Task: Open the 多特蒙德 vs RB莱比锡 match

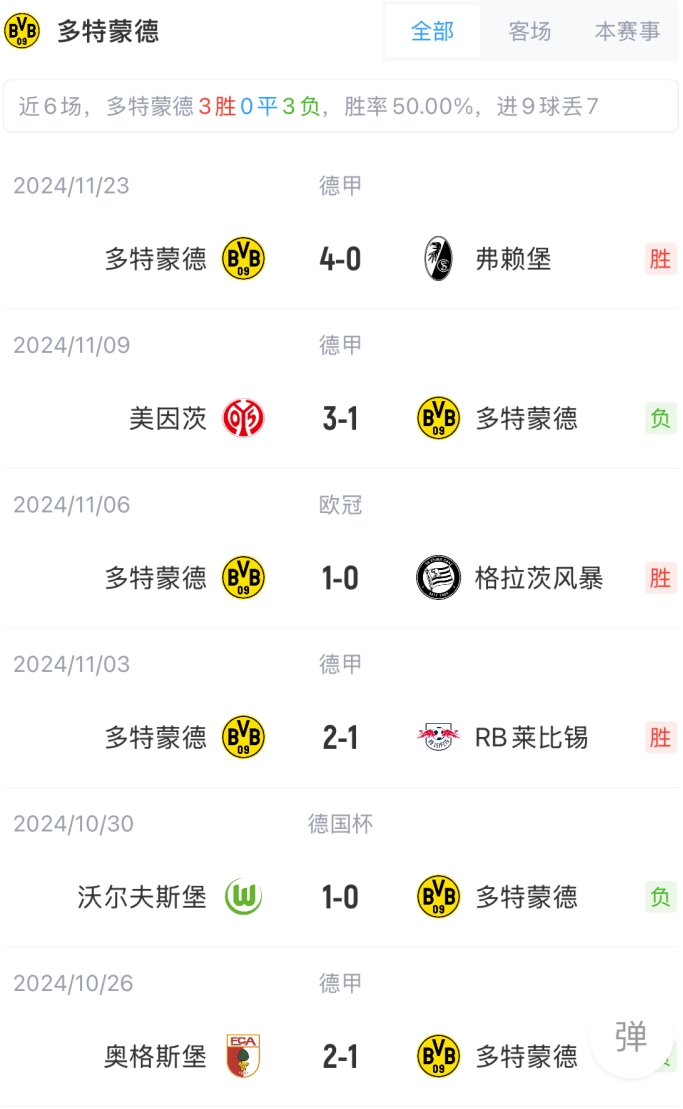Action: coord(340,738)
